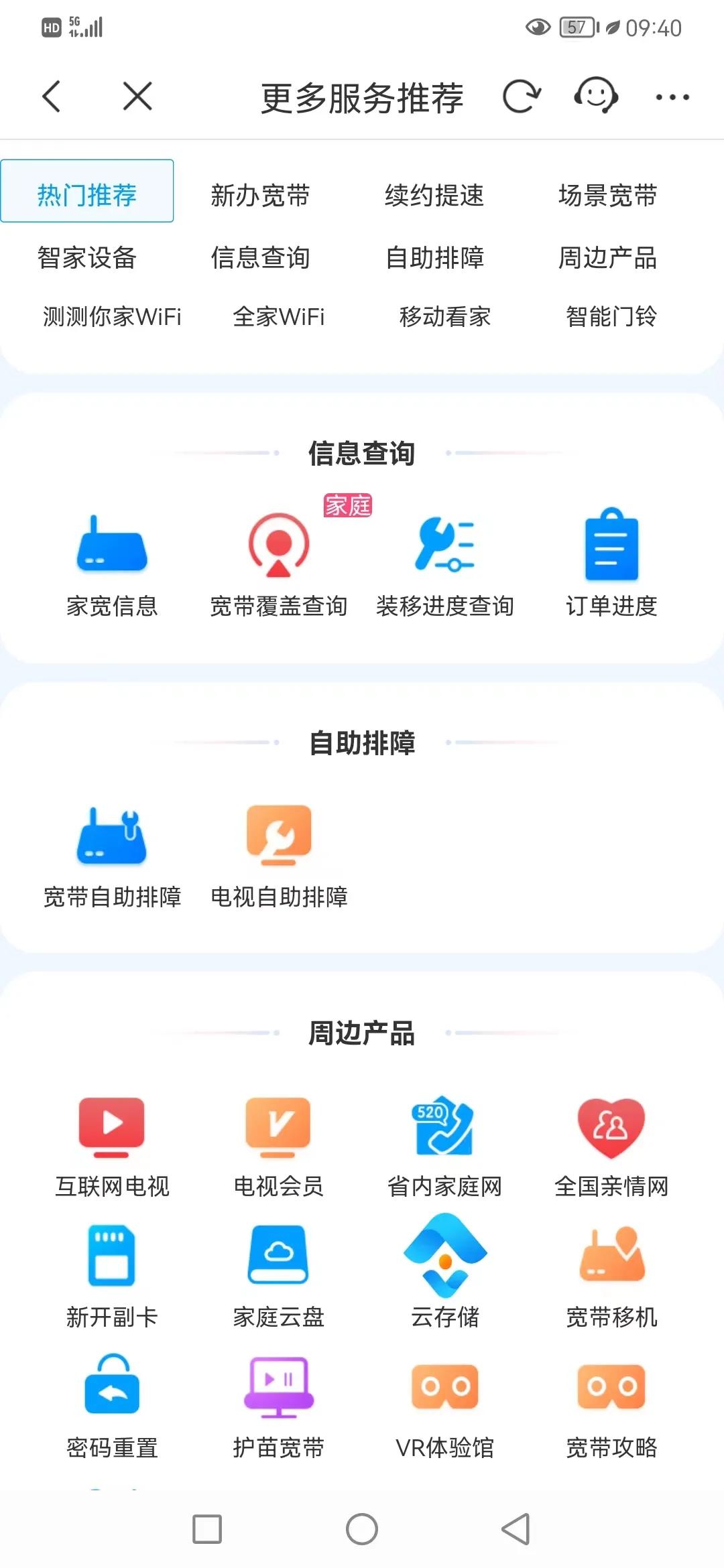Open the customer service headset icon
Image resolution: width=724 pixels, height=1568 pixels.
pyautogui.click(x=593, y=96)
